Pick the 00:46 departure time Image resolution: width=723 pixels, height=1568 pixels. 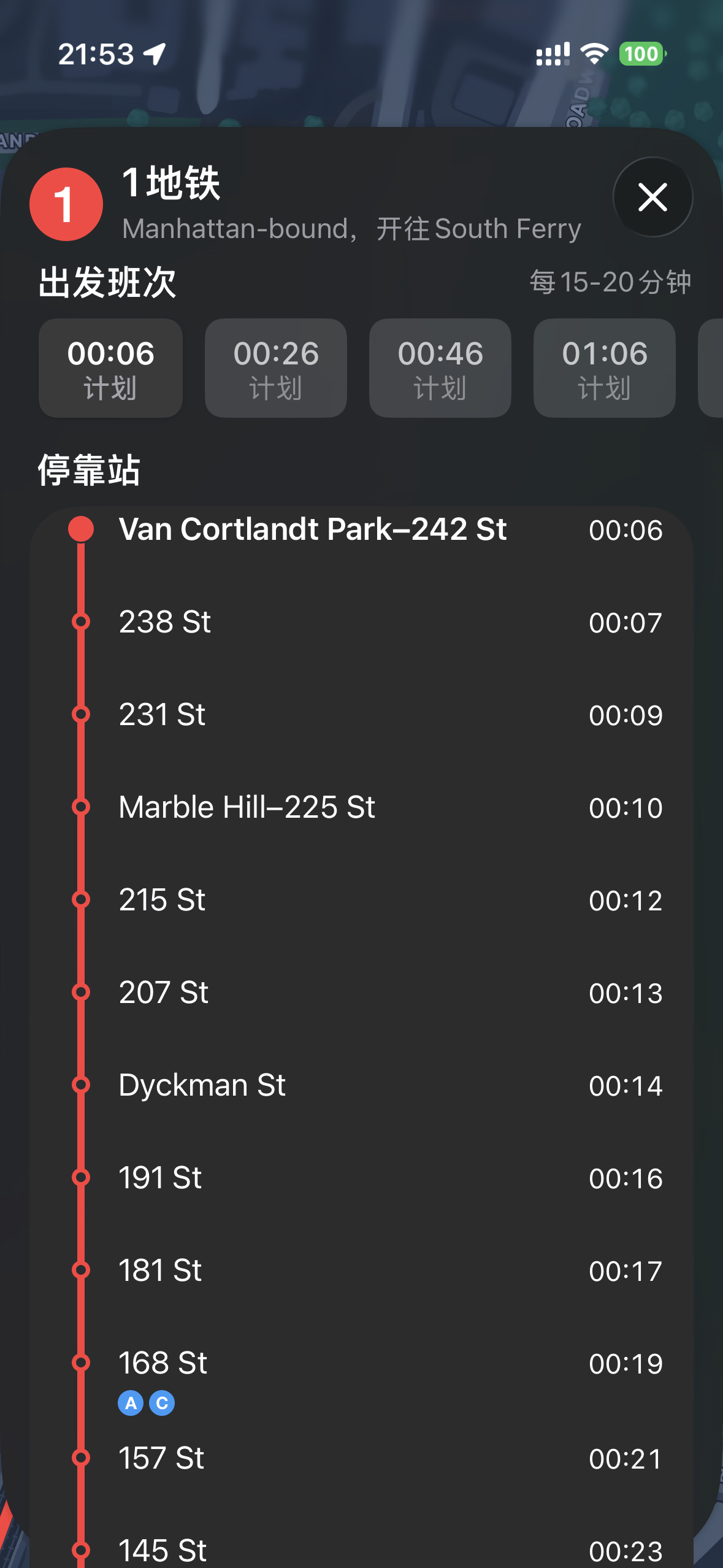[x=440, y=368]
